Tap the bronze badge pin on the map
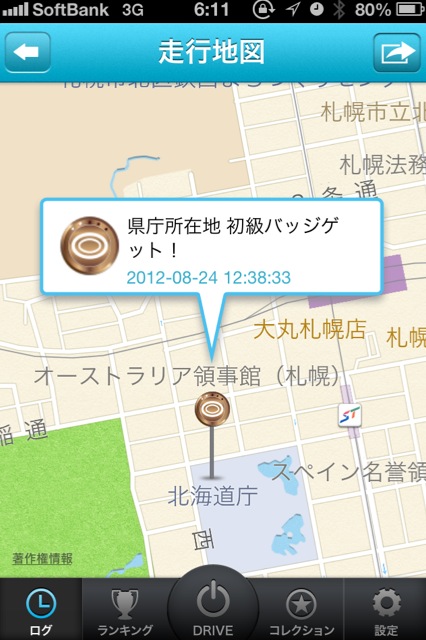 [212, 409]
